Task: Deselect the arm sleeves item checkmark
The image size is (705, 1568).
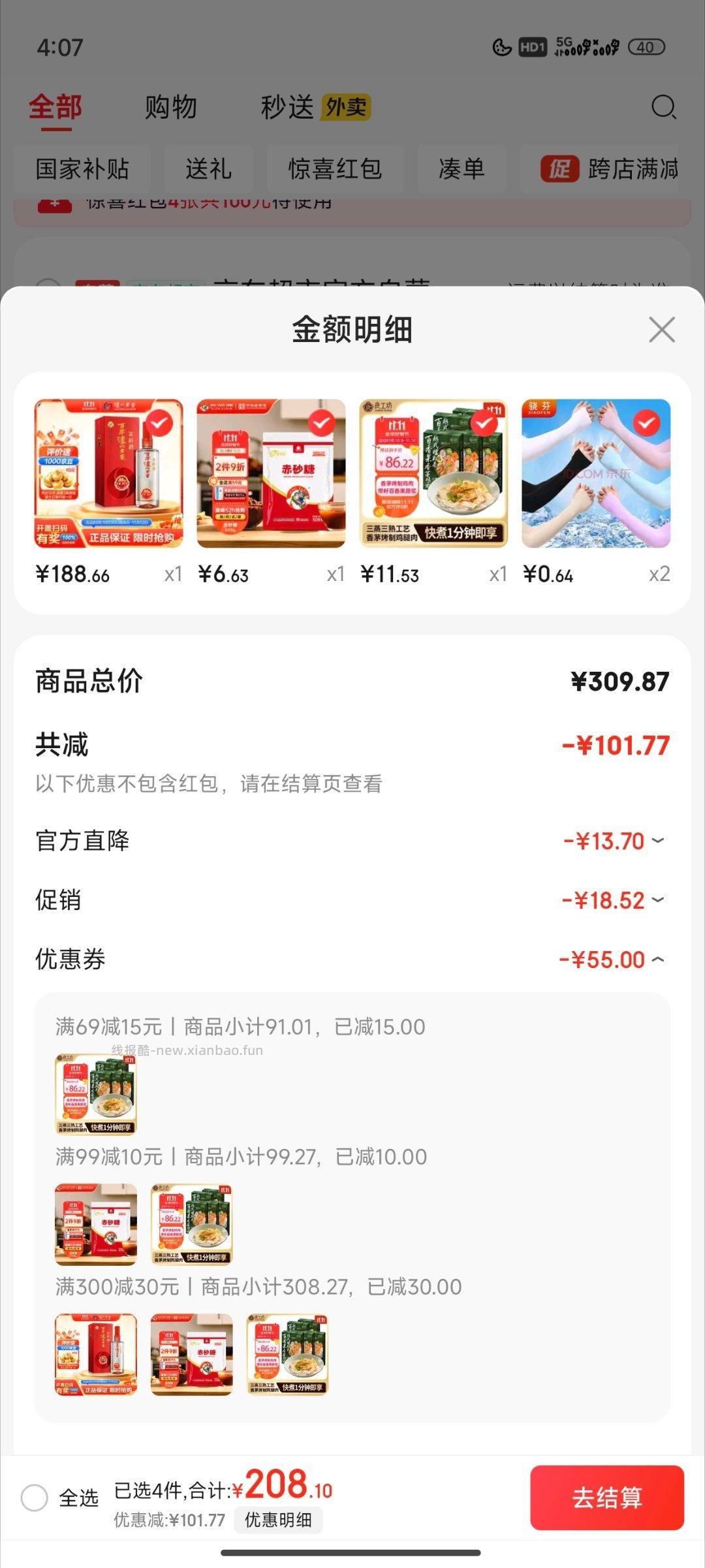Action: coord(645,424)
